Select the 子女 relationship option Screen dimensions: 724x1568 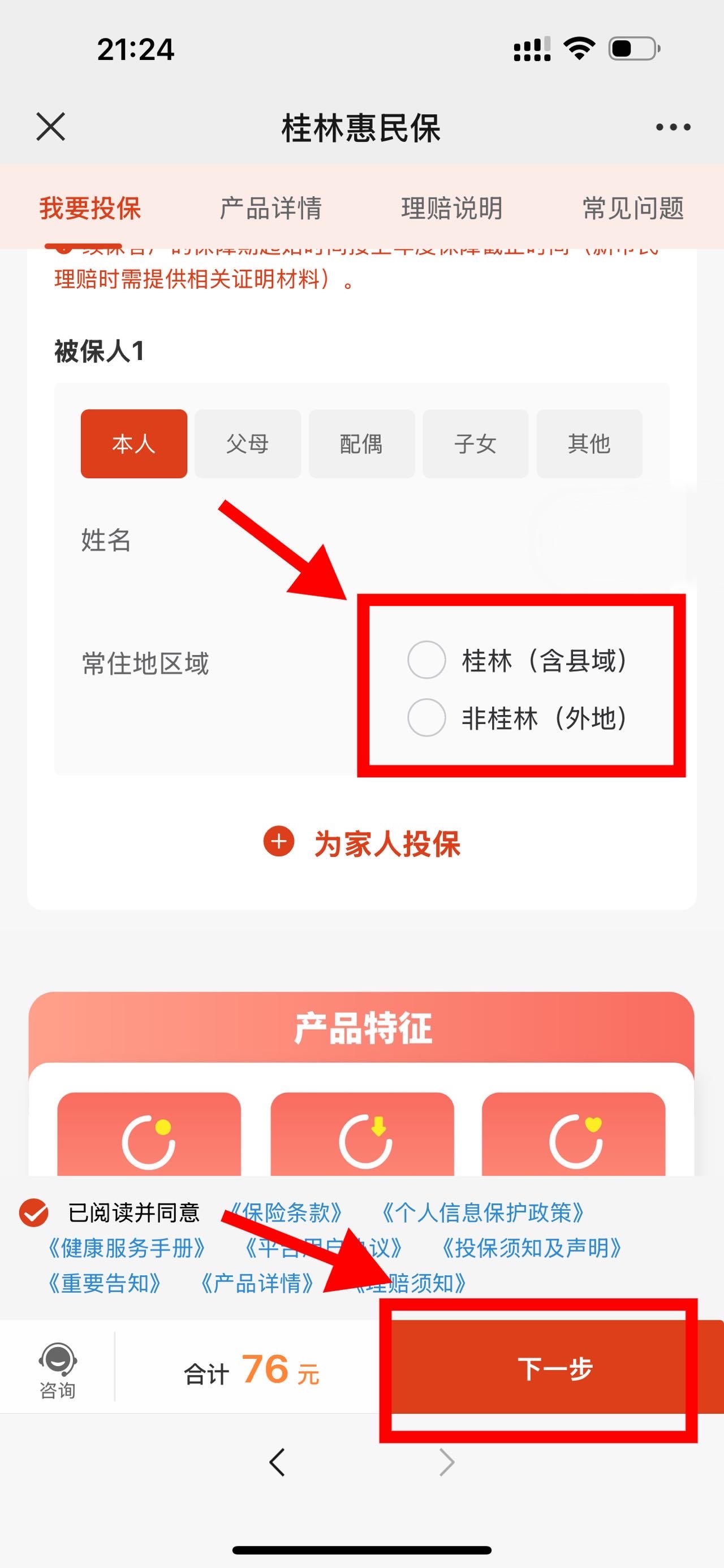click(476, 444)
